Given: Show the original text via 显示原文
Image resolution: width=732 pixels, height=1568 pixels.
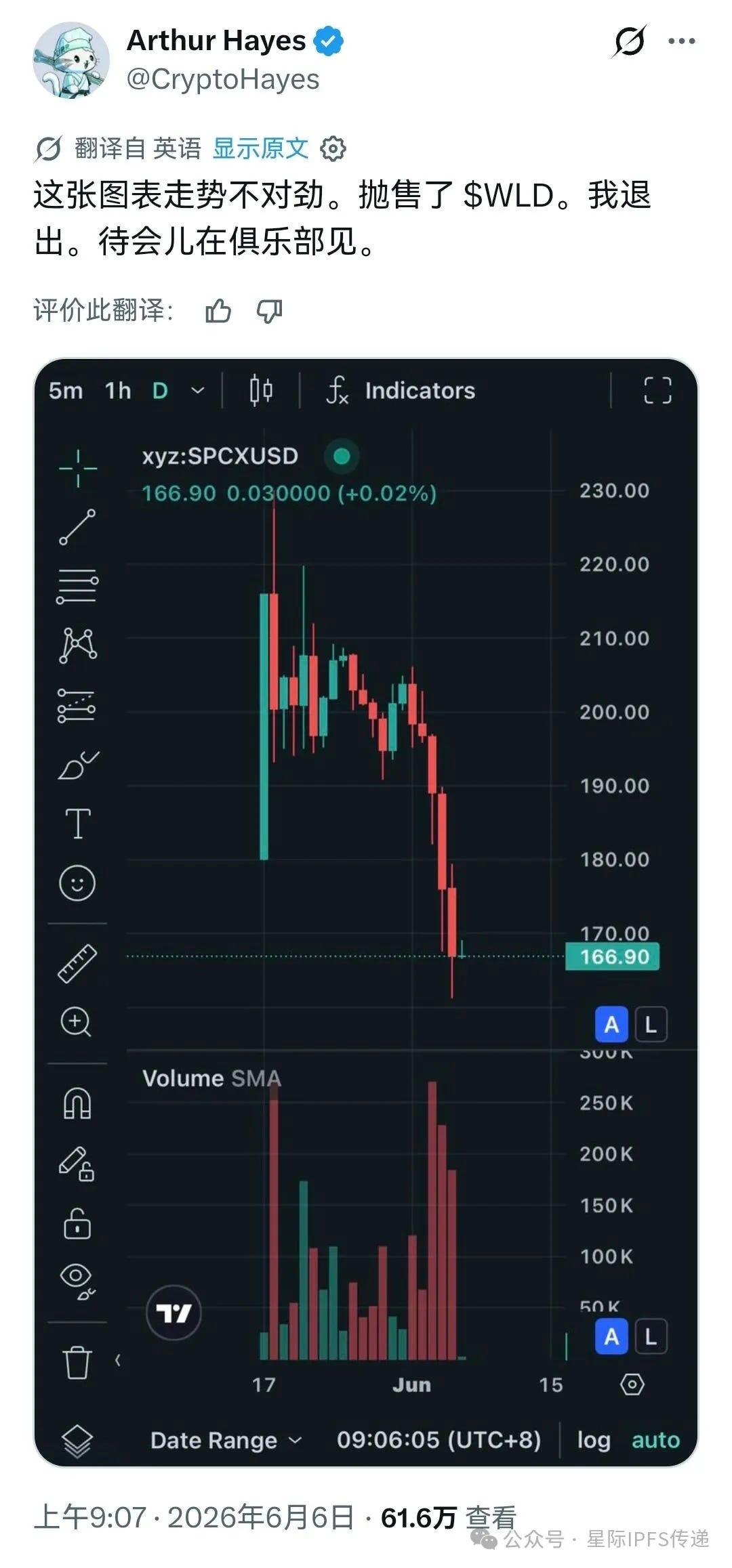Looking at the screenshot, I should coord(260,148).
